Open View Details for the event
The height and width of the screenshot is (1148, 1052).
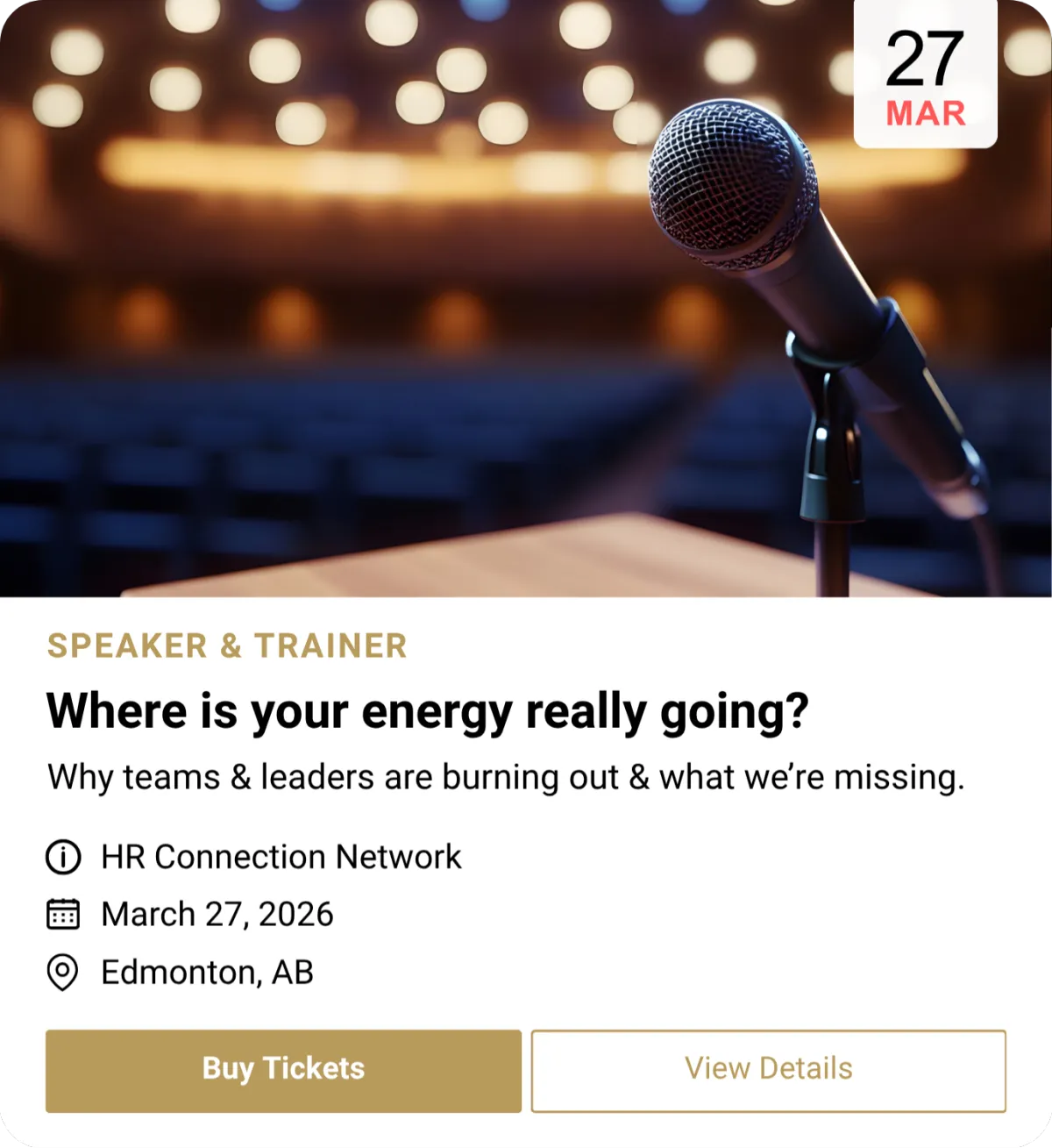768,1070
